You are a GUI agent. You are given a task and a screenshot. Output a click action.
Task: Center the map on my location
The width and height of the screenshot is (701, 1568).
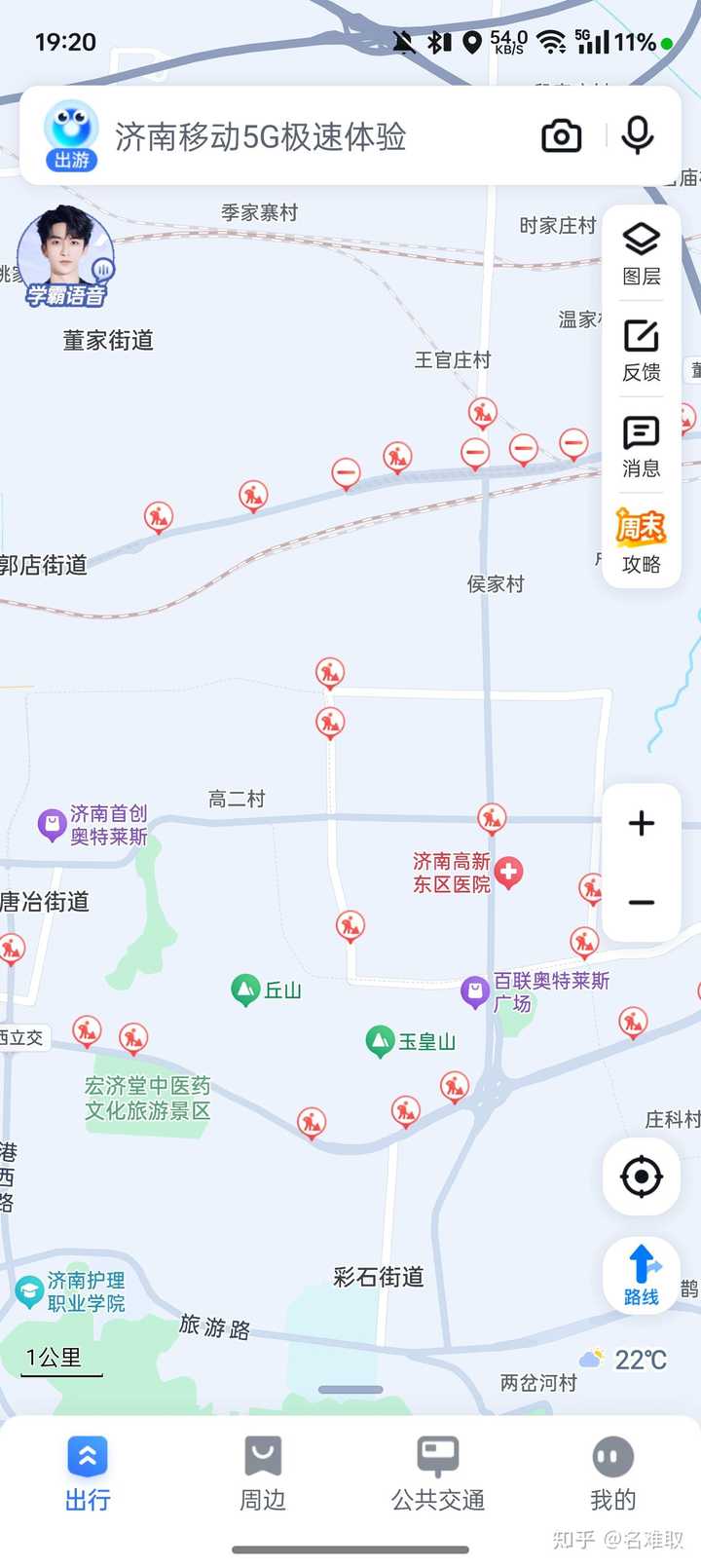pyautogui.click(x=642, y=1176)
